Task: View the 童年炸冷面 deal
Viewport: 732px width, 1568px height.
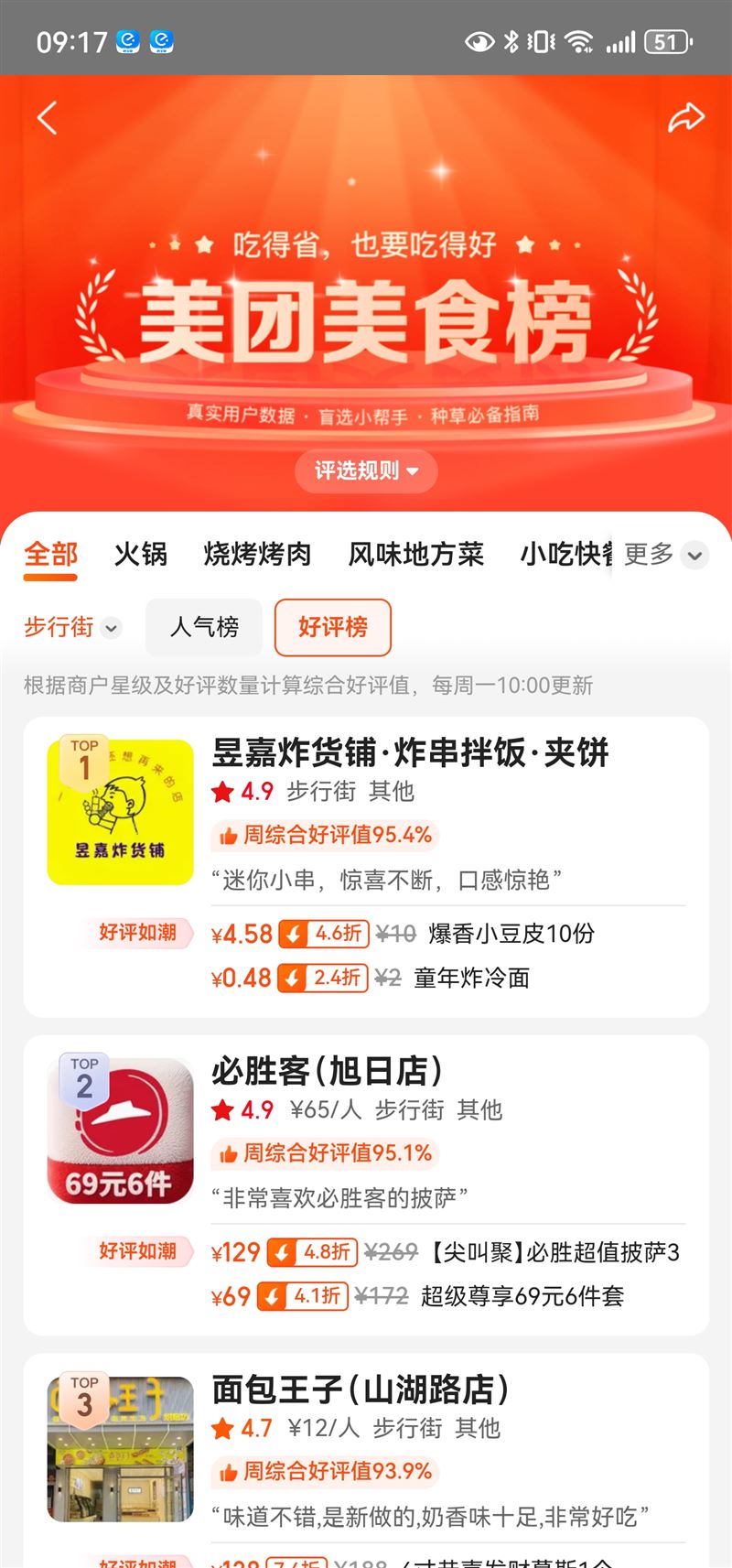Action: point(471,978)
